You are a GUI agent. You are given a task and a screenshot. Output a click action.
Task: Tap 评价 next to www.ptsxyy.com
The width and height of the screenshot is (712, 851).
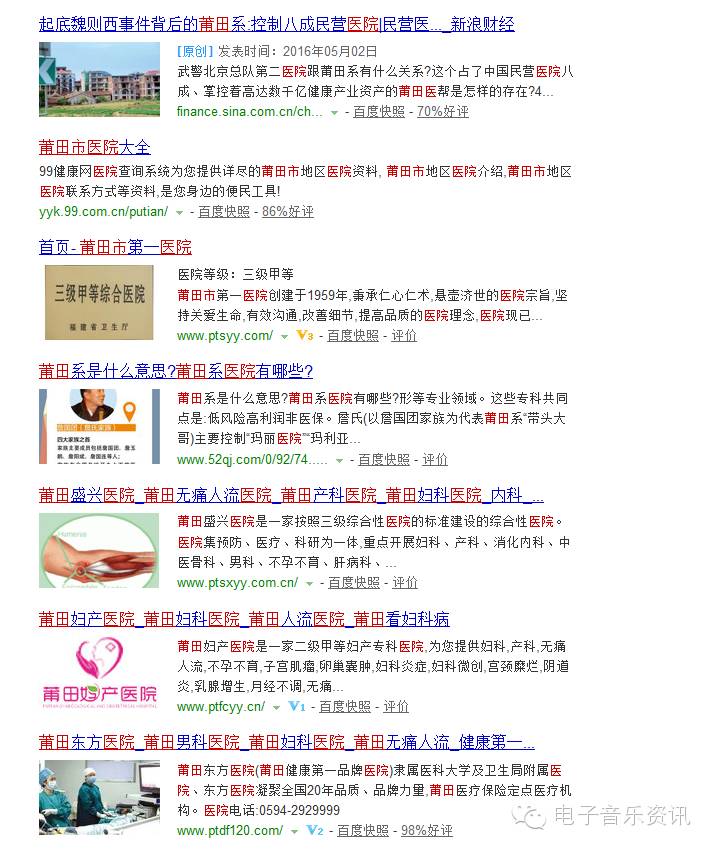405,583
